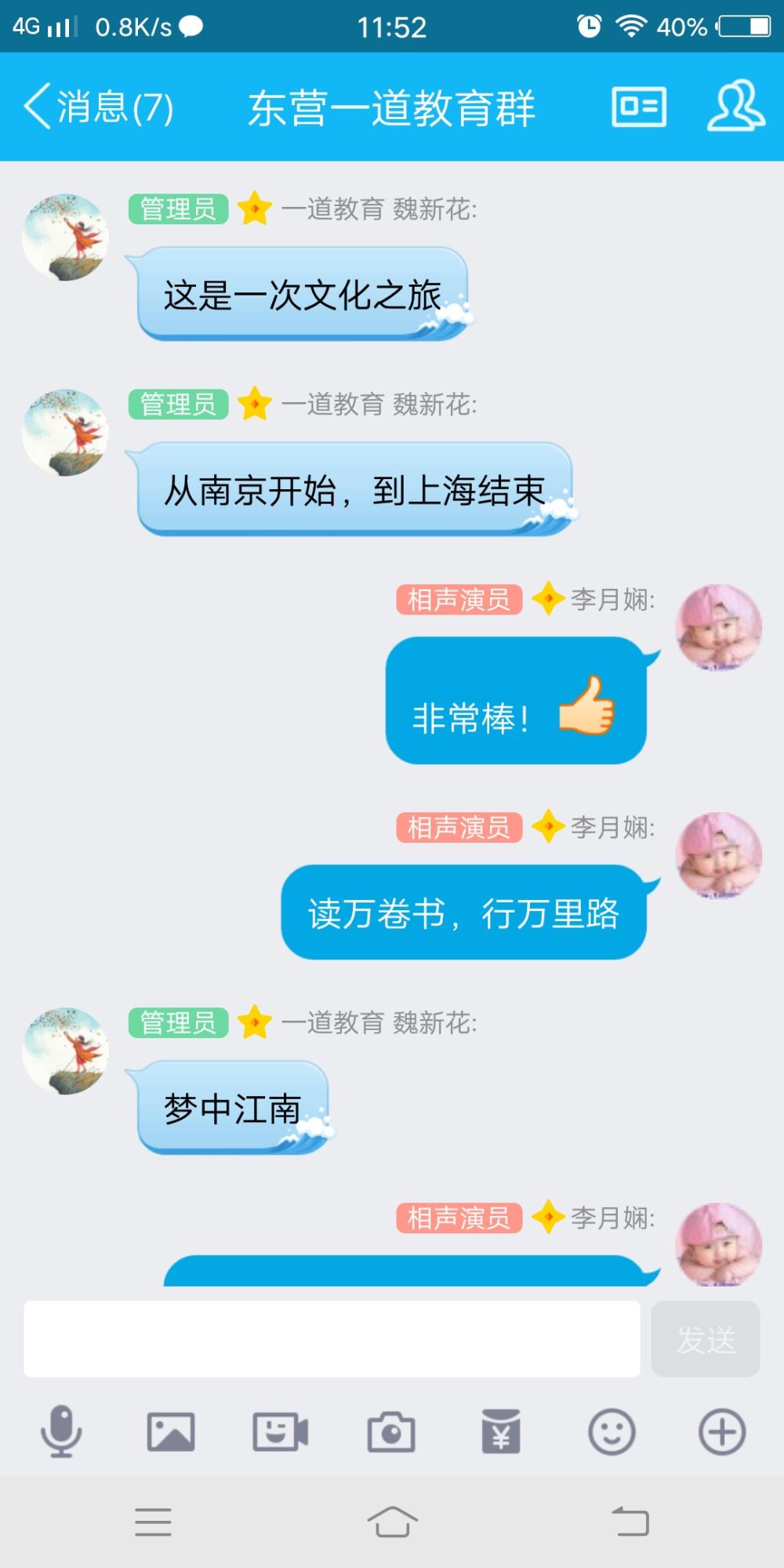Open the picture gallery icon
The height and width of the screenshot is (1568, 784).
(171, 1432)
